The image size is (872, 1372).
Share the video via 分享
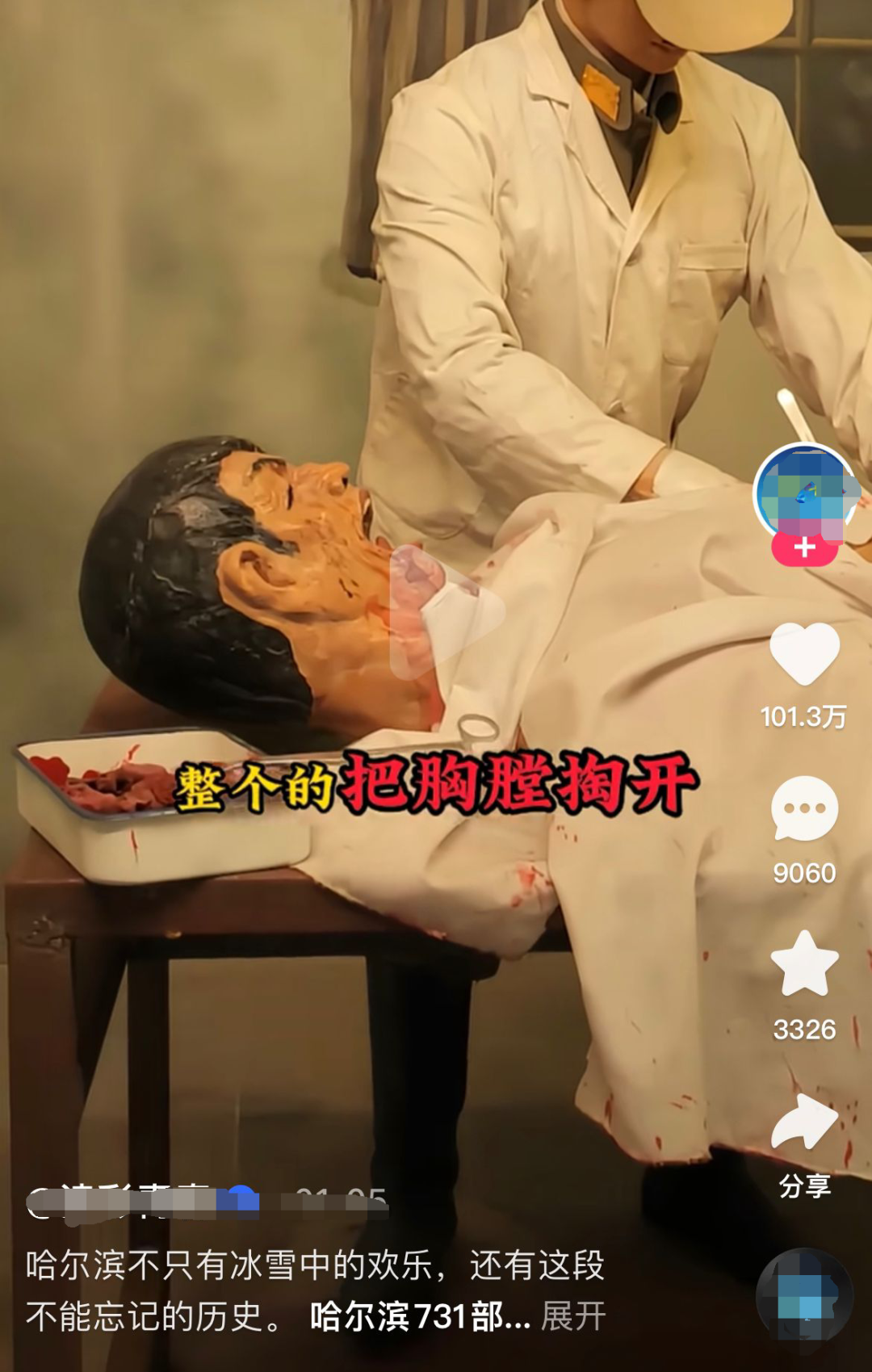[804, 1122]
